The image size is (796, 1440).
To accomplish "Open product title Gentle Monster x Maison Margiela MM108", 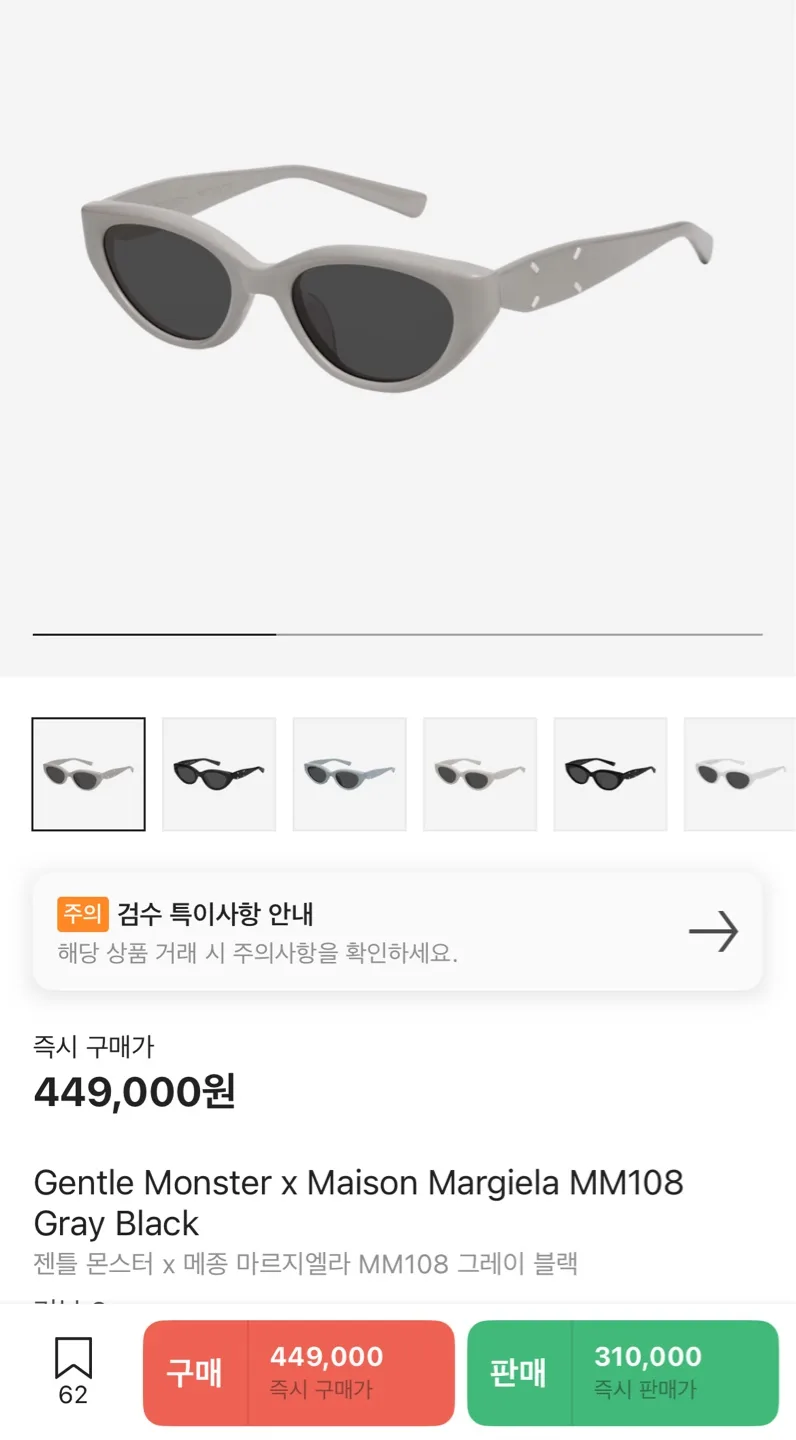I will [x=358, y=1203].
